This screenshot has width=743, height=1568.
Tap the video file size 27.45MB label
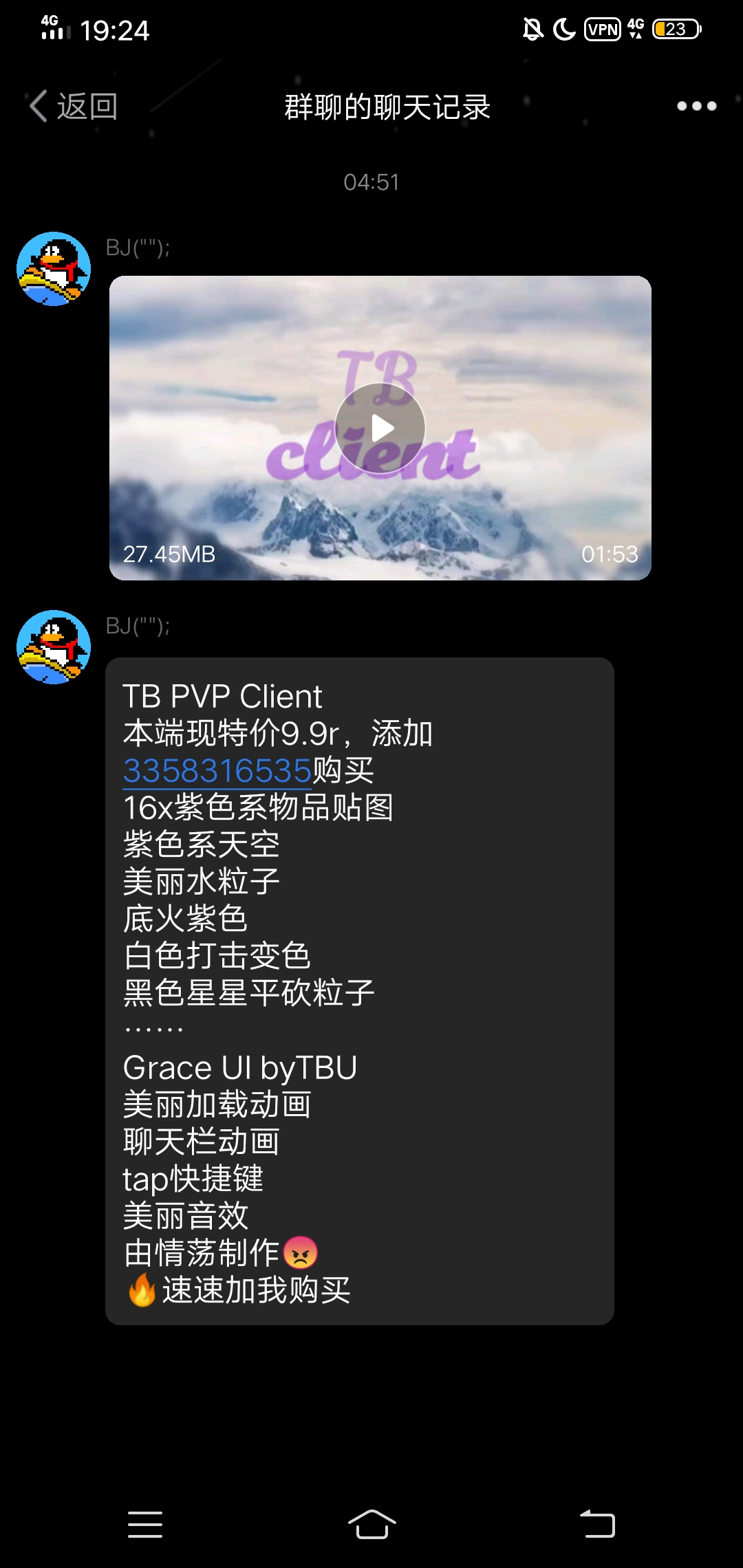169,554
